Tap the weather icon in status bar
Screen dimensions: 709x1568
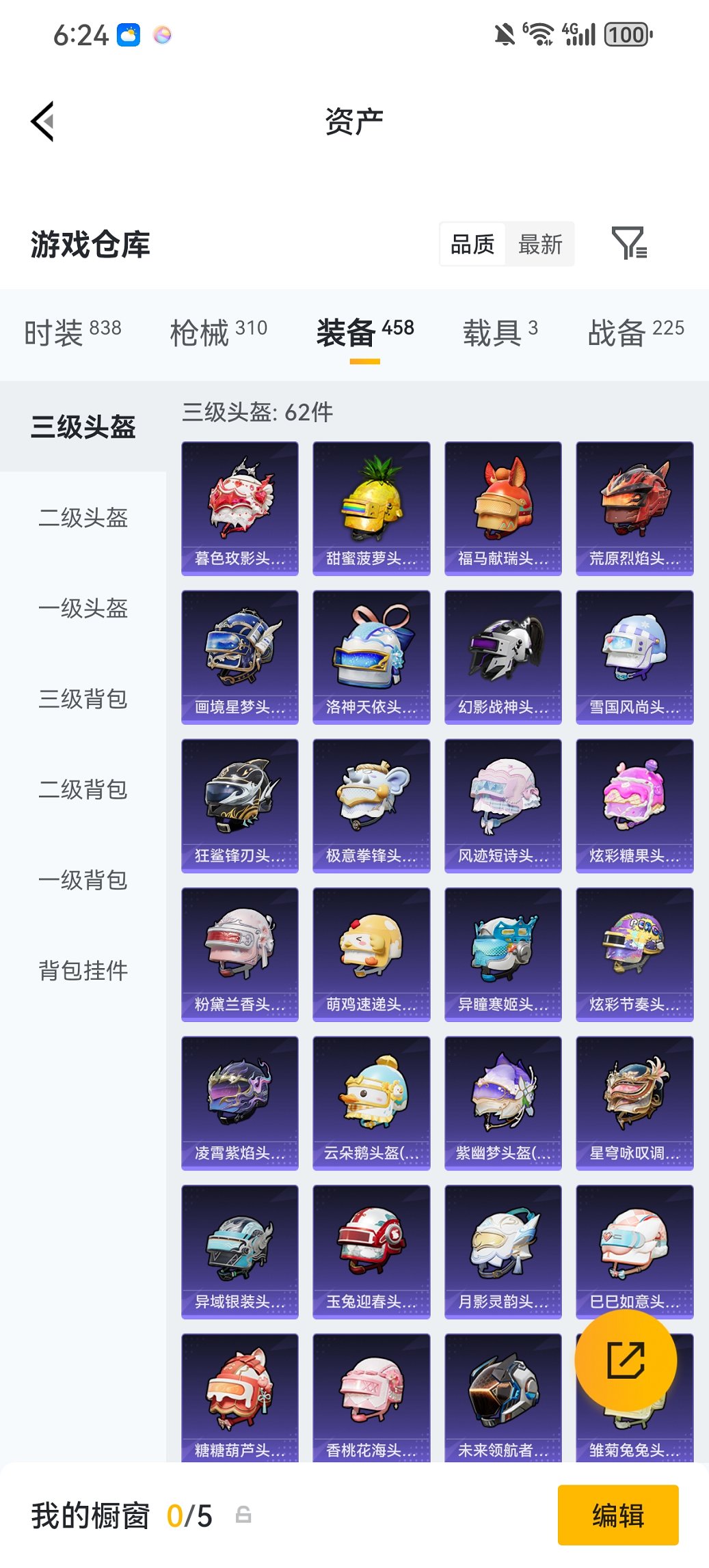128,35
